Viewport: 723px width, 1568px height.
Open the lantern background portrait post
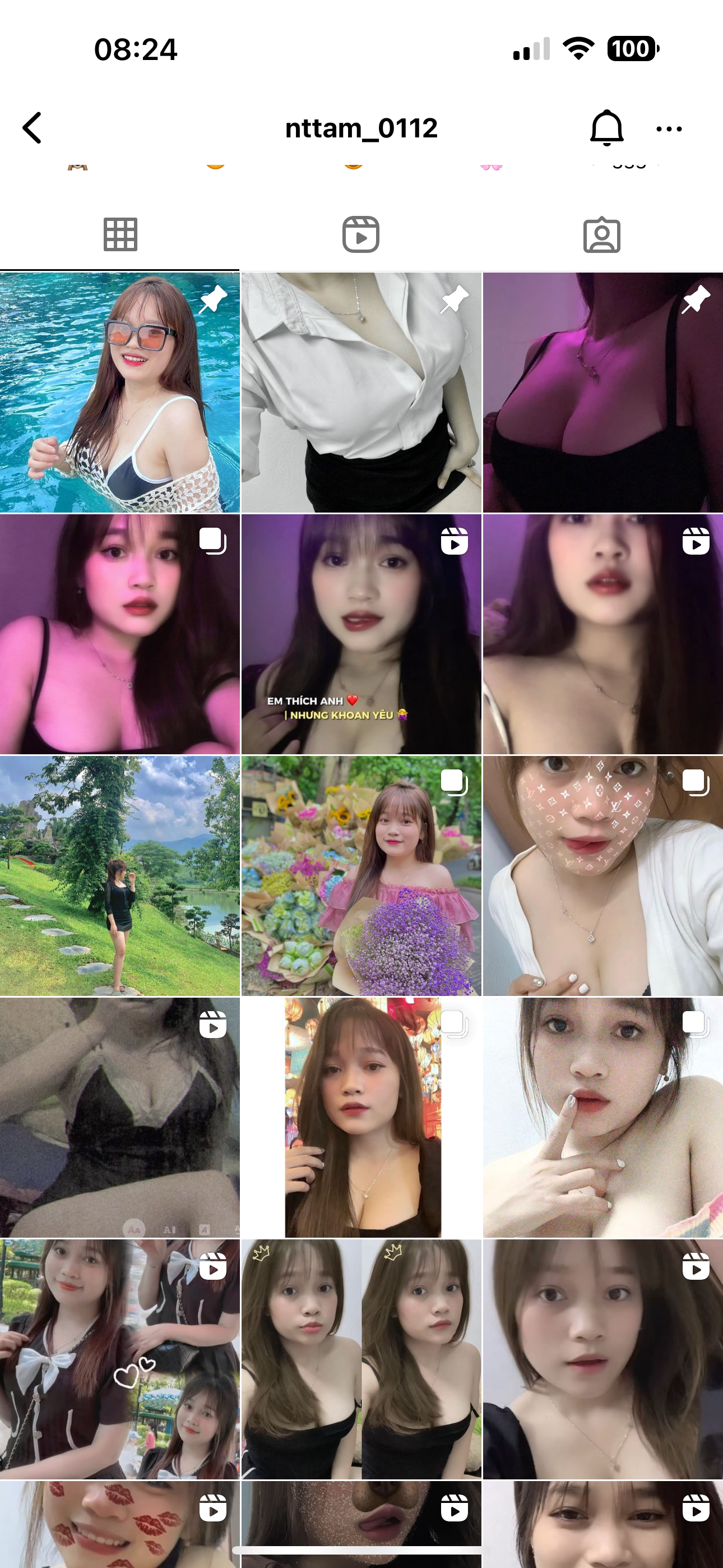362,1117
